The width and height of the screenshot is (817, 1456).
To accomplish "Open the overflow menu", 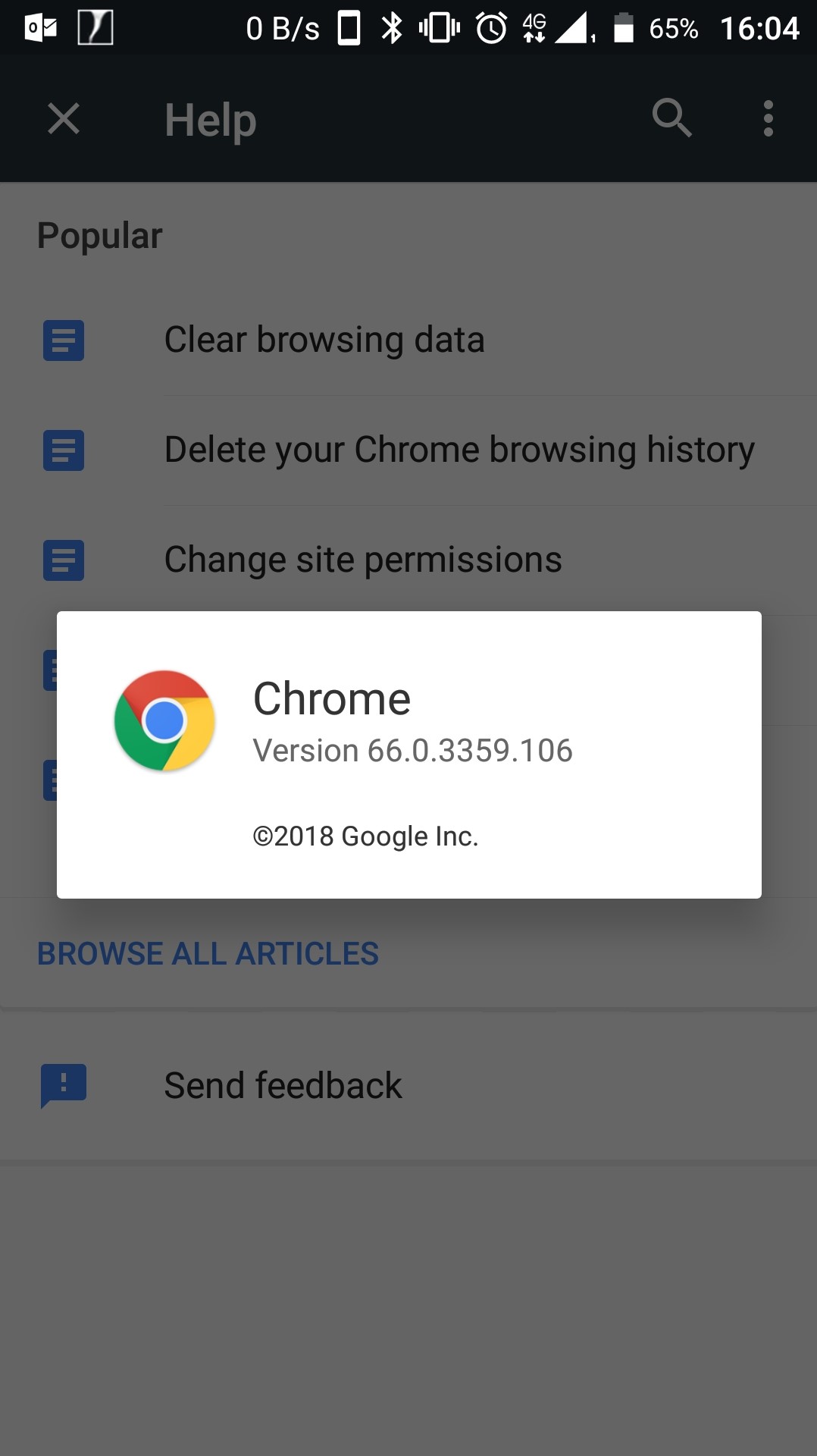I will 768,119.
